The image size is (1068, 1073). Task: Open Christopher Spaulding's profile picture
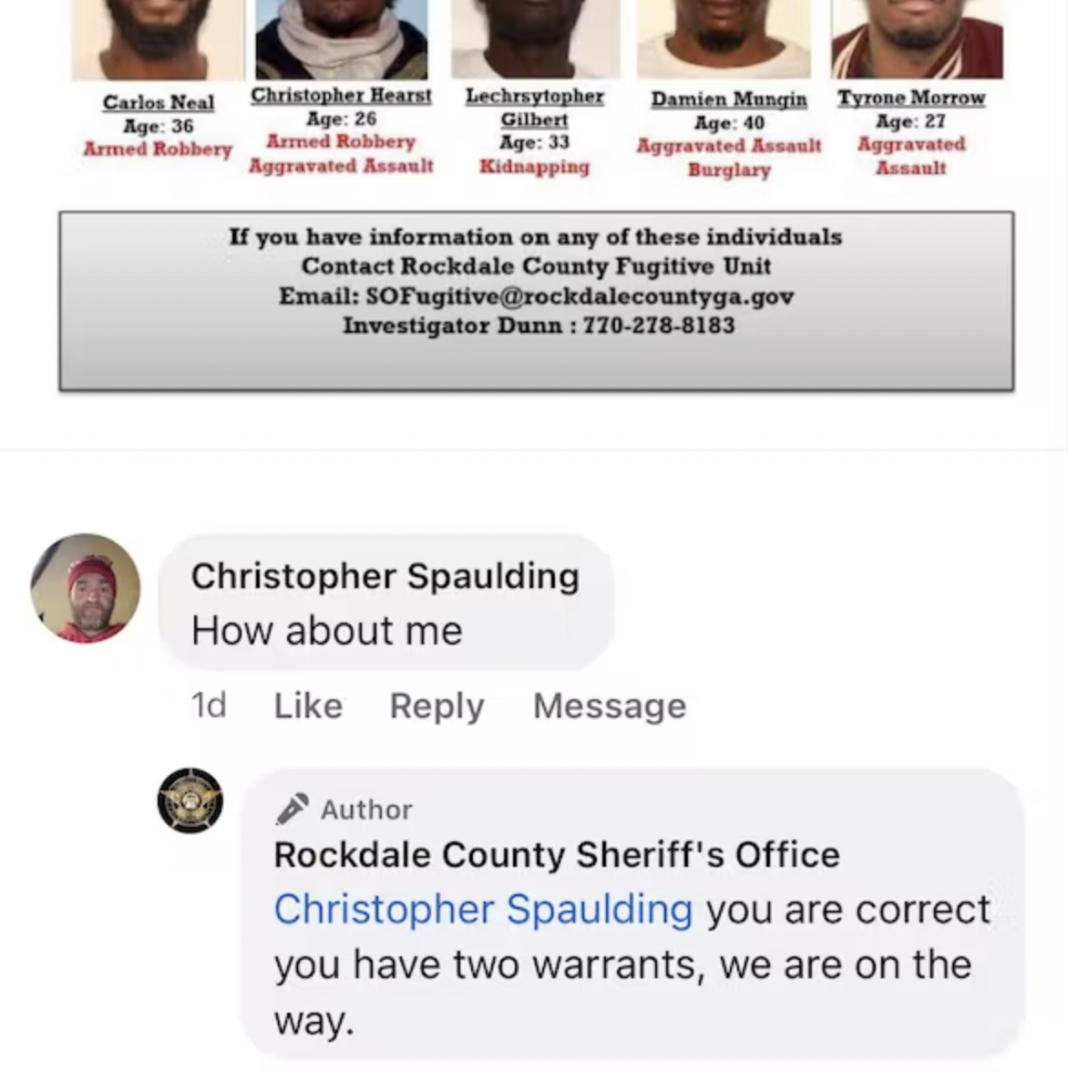pyautogui.click(x=85, y=588)
